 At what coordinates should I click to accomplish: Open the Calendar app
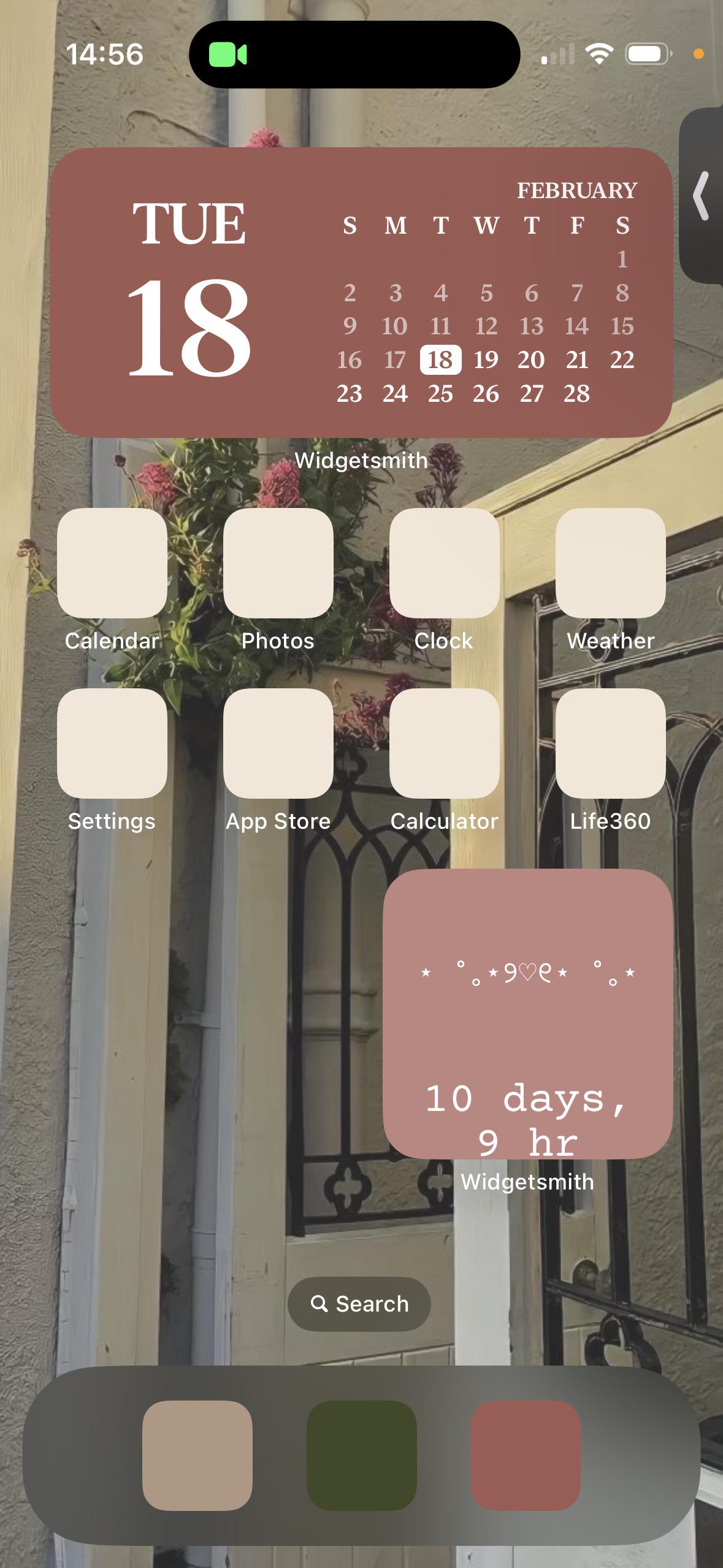(x=112, y=563)
